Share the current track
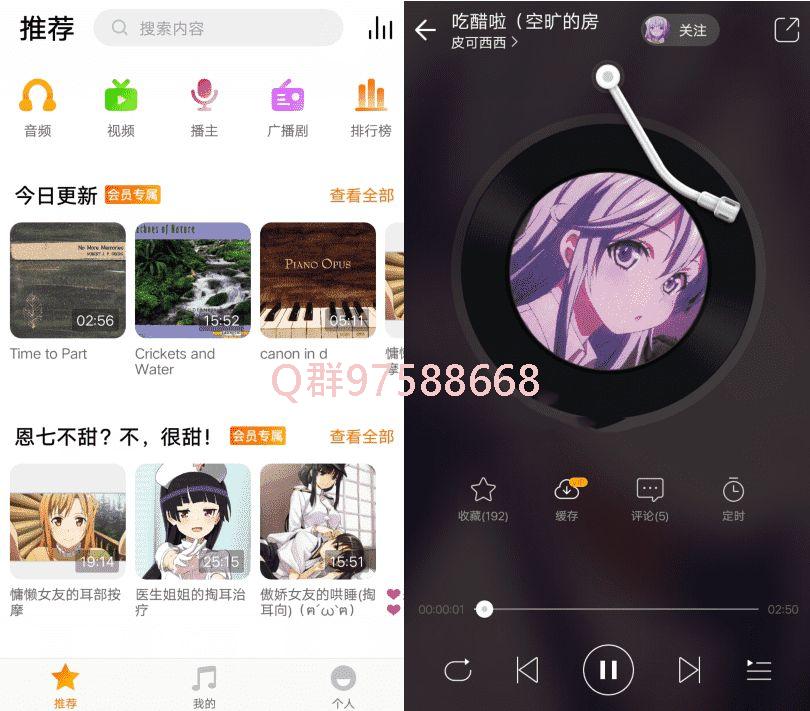 coord(786,30)
